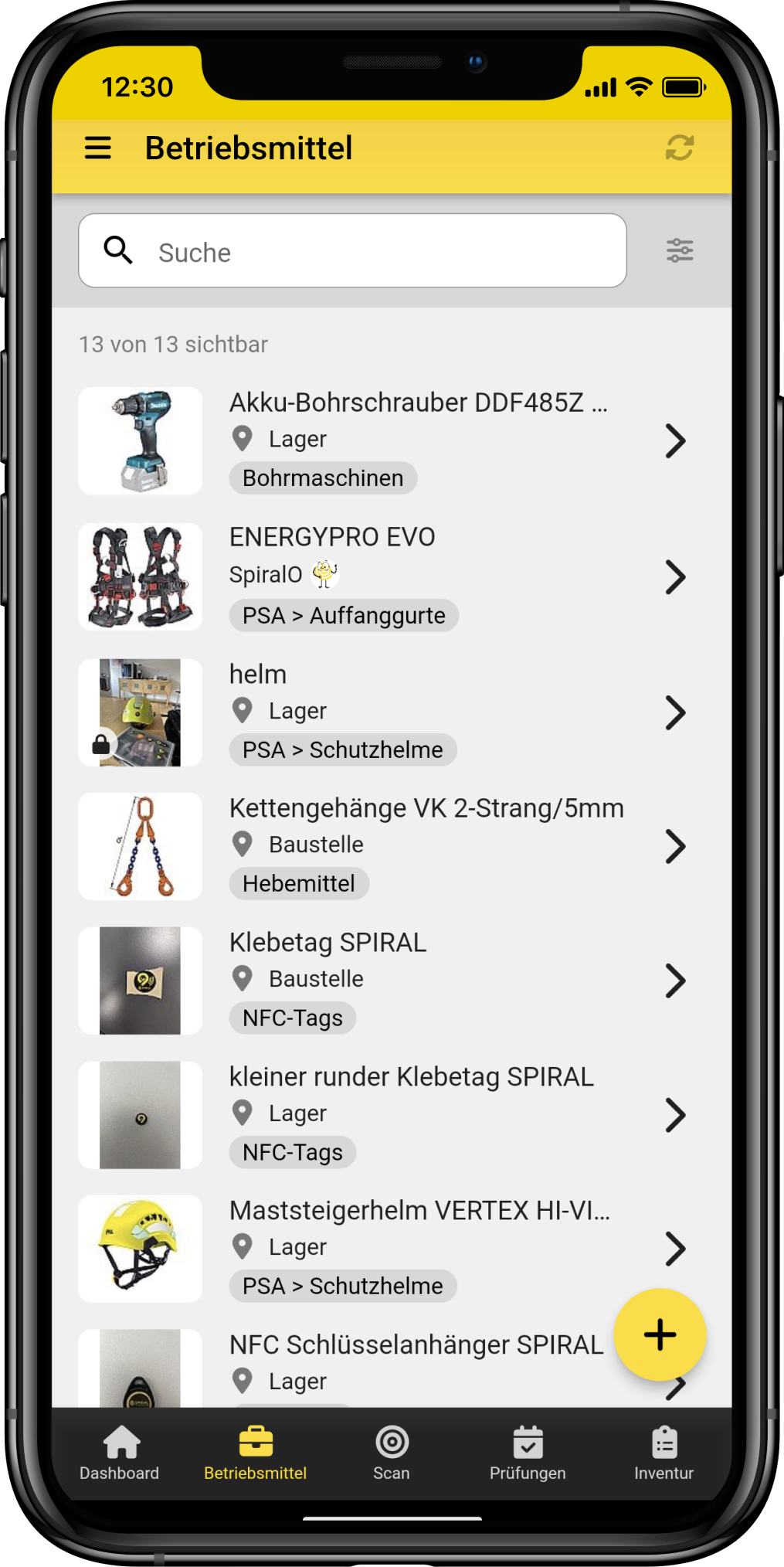This screenshot has height=1567, width=784.
Task: Select the helm item
Action: (417, 712)
